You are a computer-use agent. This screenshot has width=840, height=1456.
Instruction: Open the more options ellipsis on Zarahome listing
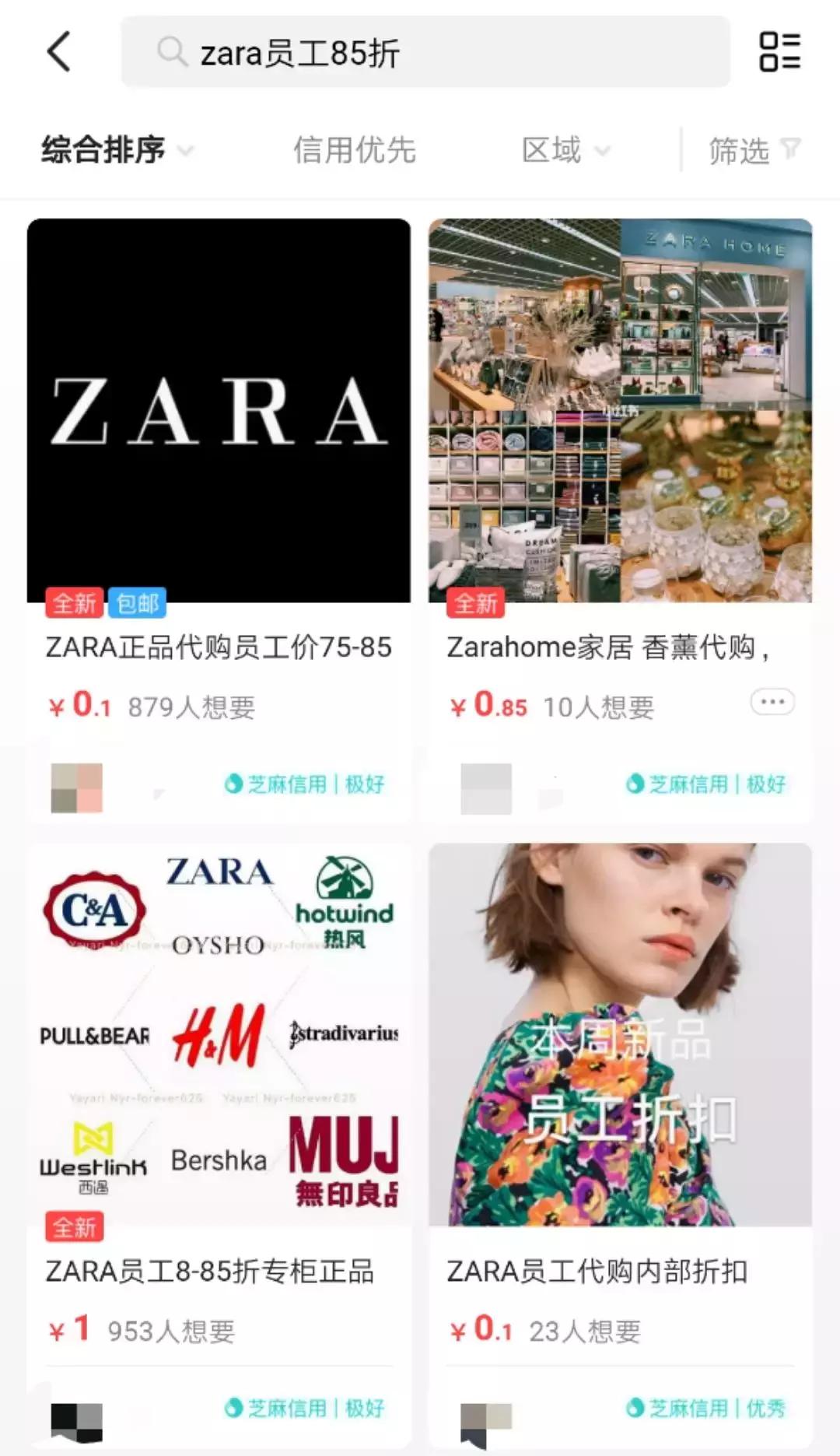point(772,701)
